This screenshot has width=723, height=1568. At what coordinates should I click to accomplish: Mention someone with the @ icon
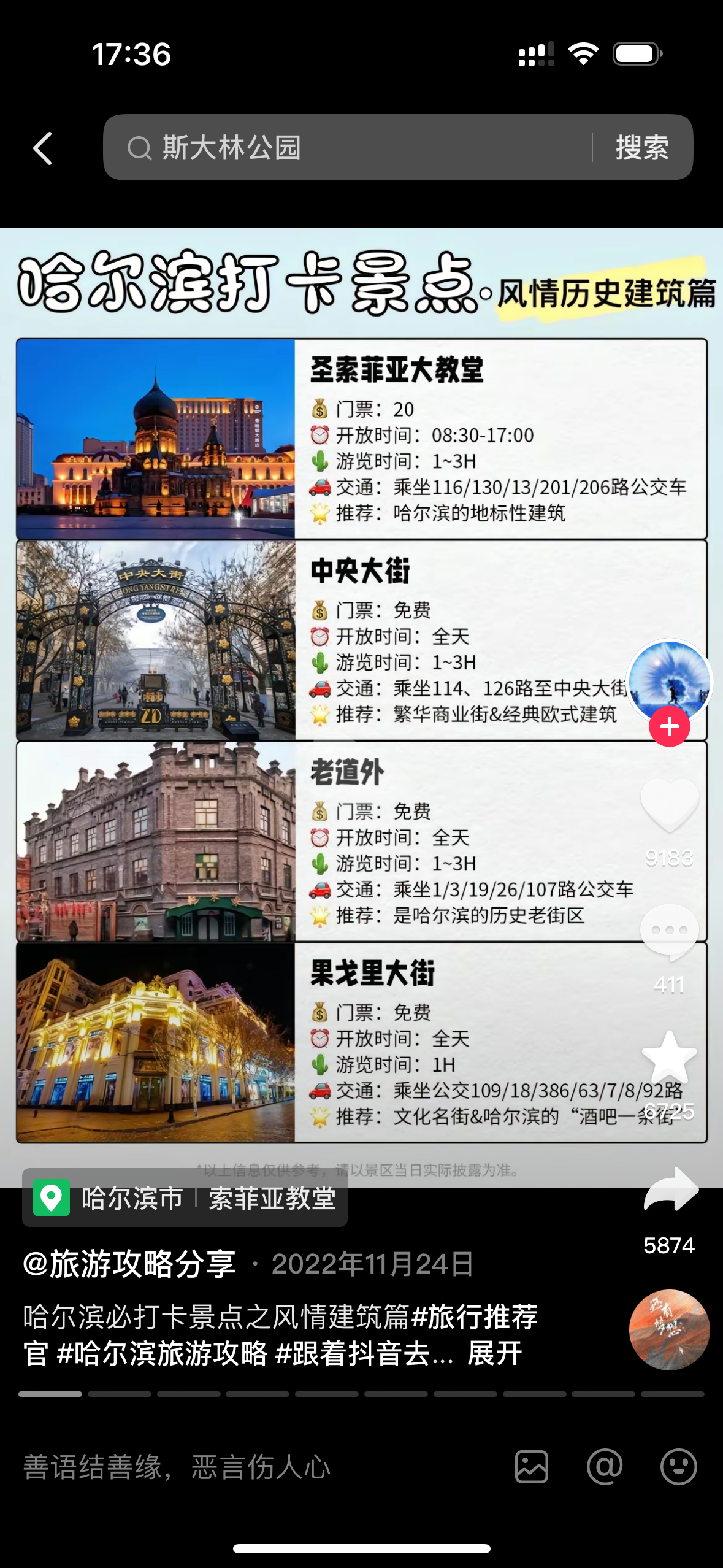pyautogui.click(x=605, y=1467)
